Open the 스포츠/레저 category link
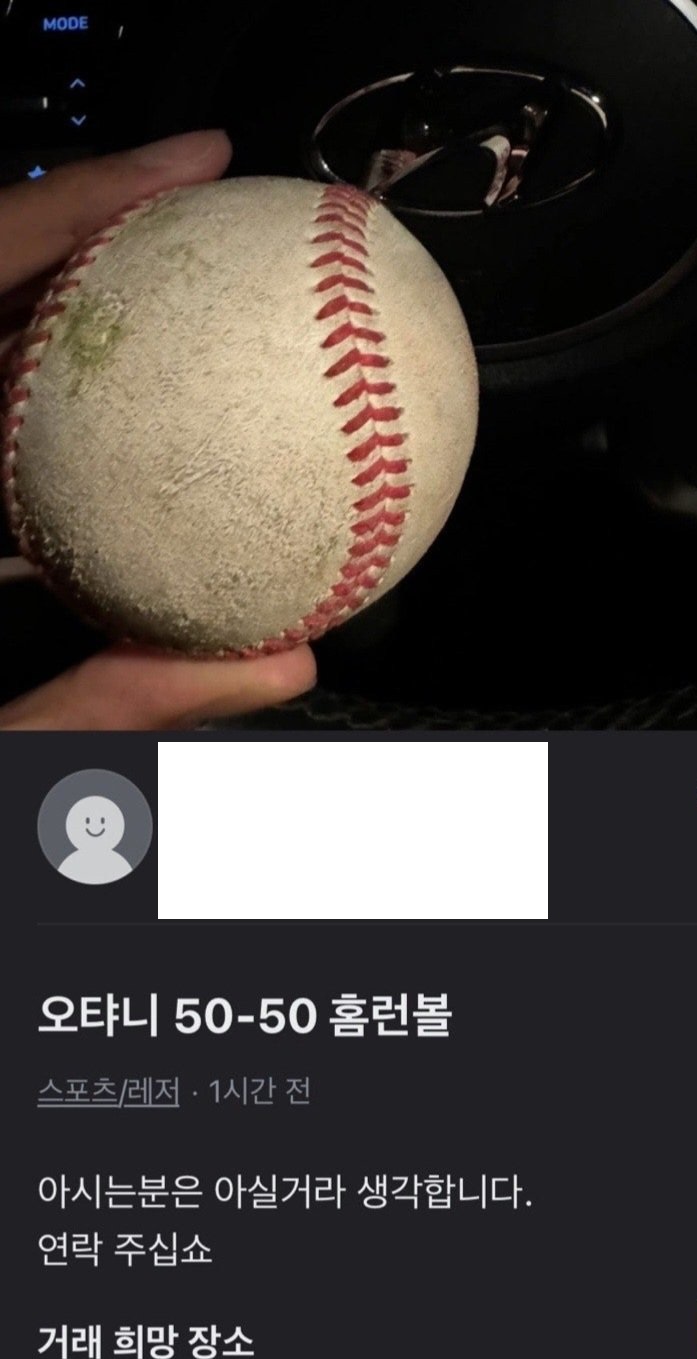 point(108,1093)
